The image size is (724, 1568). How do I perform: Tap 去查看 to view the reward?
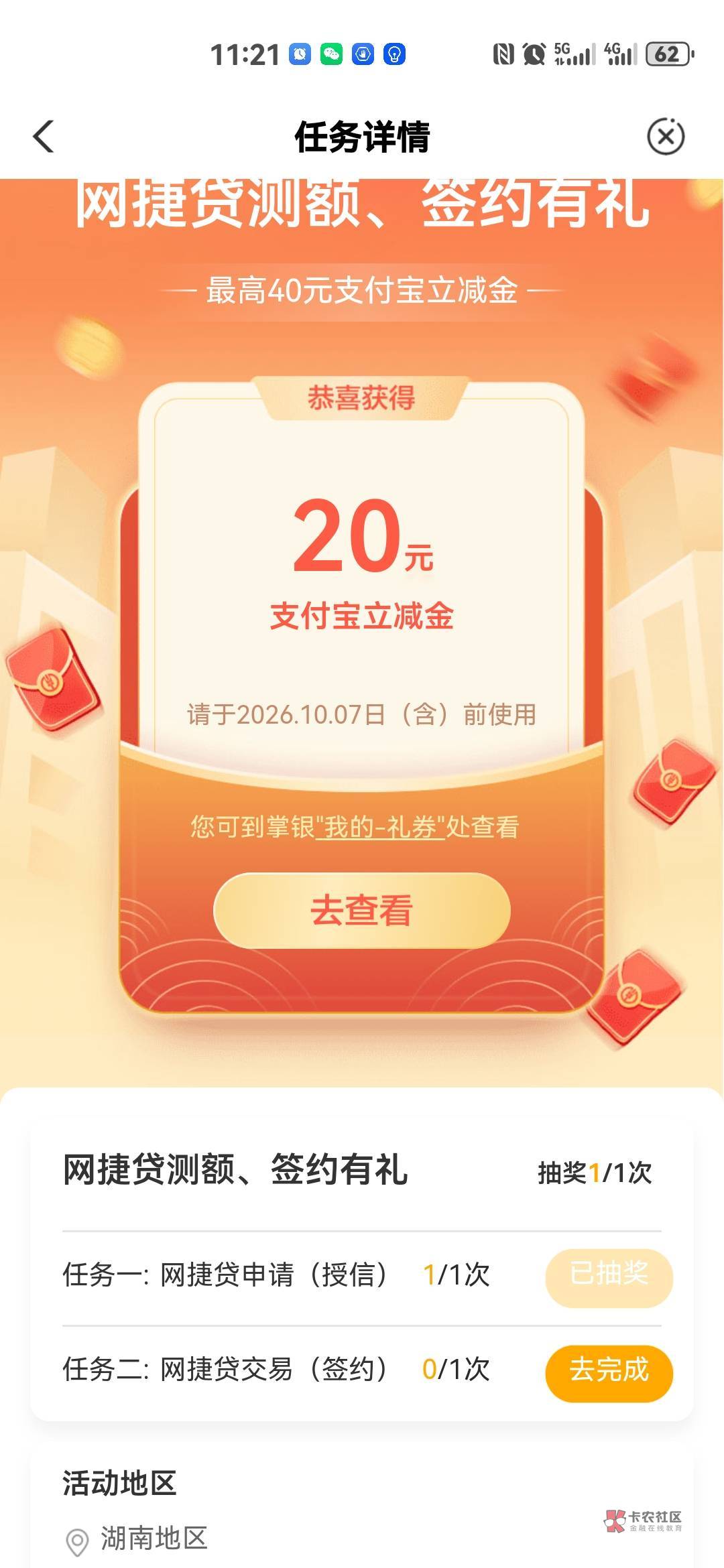click(x=362, y=911)
